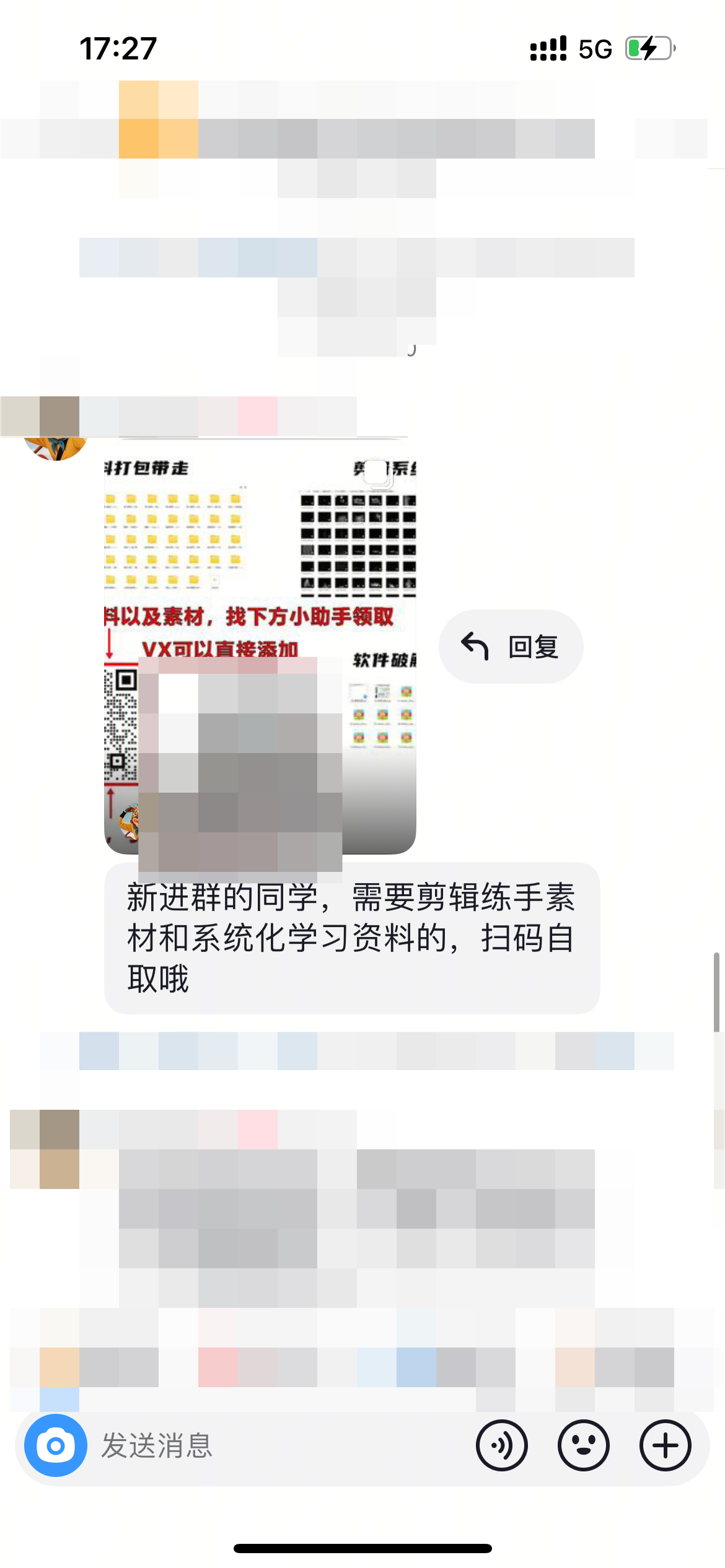
Task: Open the camera from the message bar
Action: click(x=56, y=1445)
